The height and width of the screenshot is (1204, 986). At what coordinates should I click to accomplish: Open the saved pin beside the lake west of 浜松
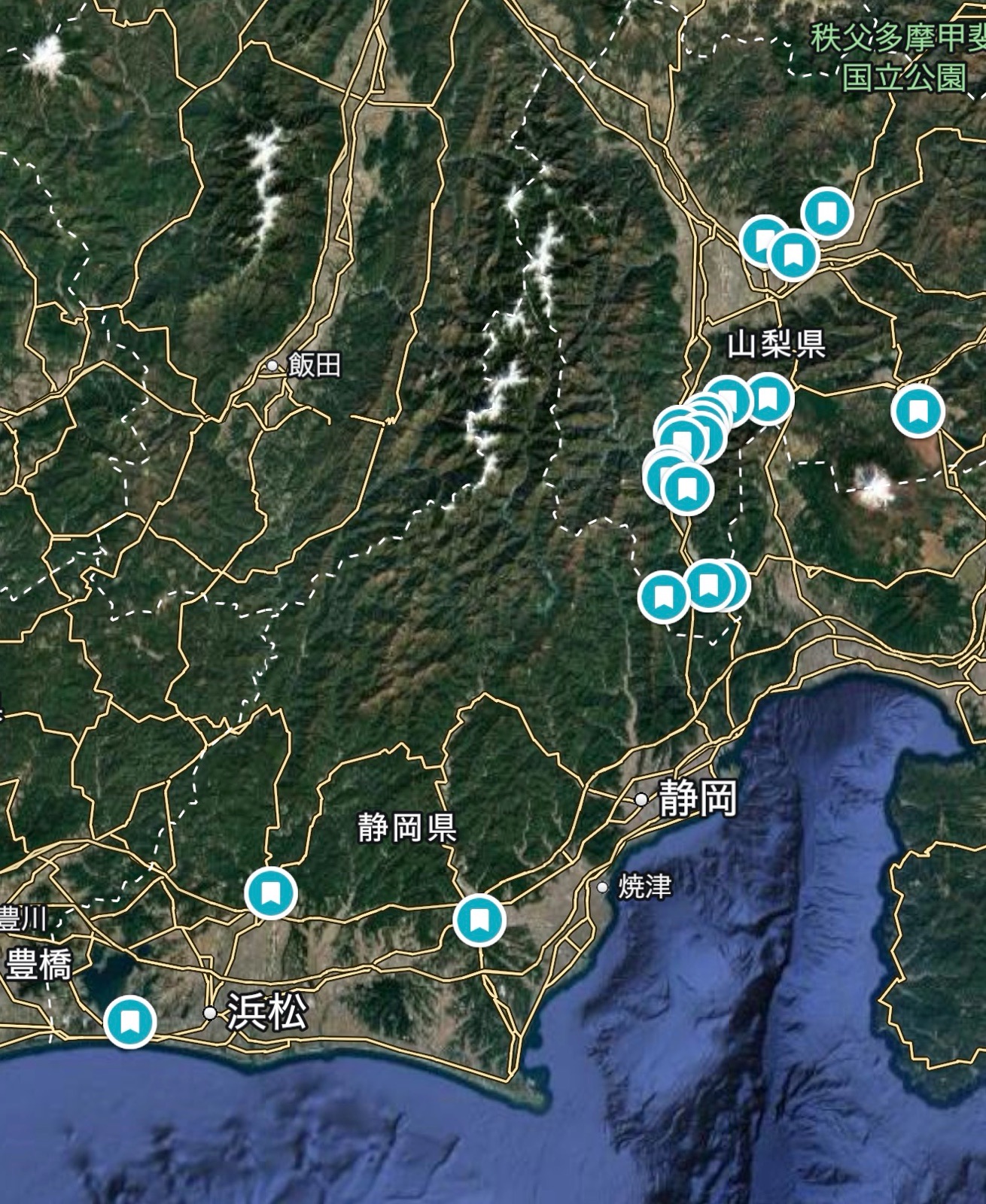[x=130, y=1021]
